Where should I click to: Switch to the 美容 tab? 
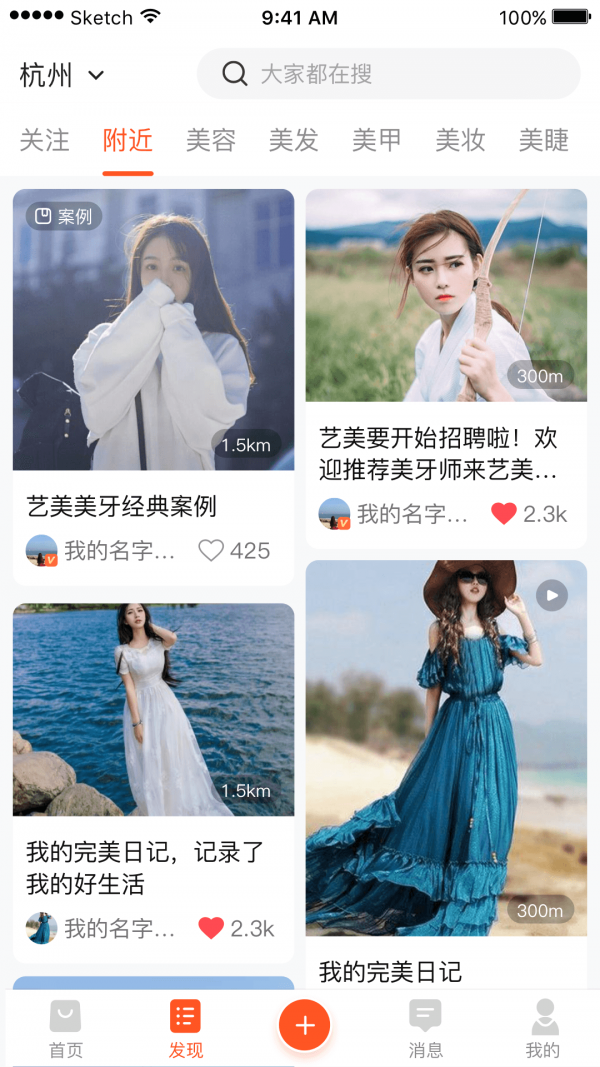coord(211,141)
